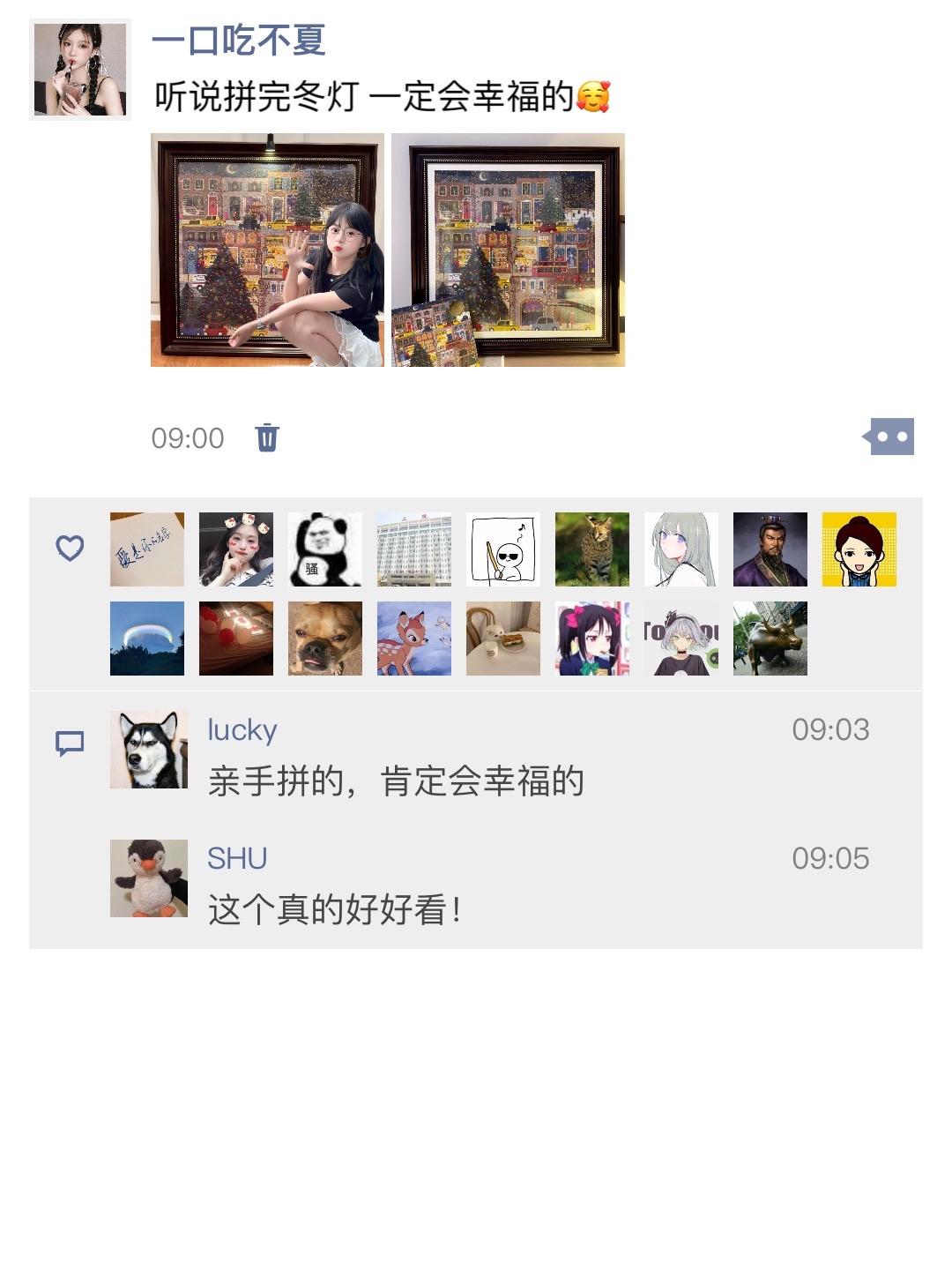Open the username lucky
Viewport: 952px width, 1270px height.
[x=242, y=730]
